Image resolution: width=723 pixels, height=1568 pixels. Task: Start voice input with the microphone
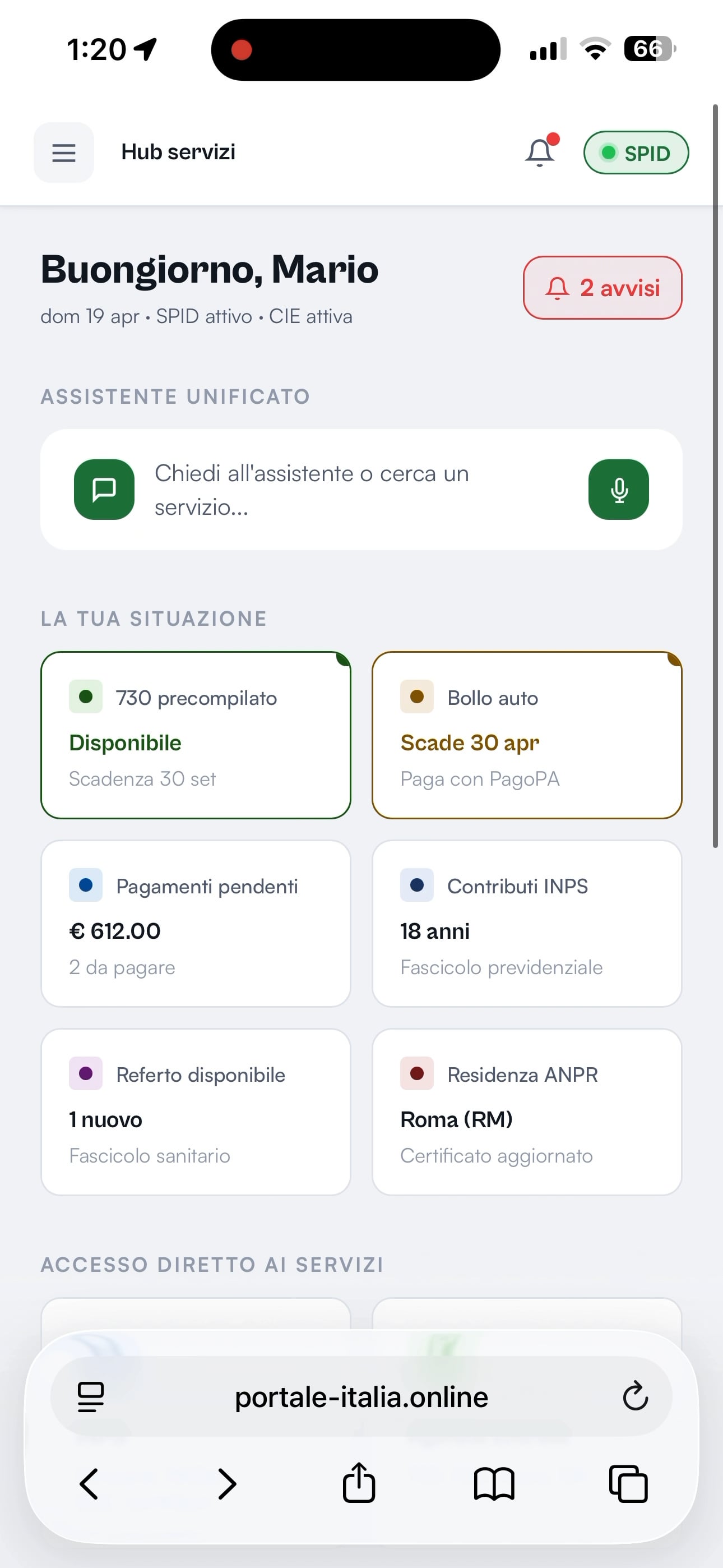618,490
